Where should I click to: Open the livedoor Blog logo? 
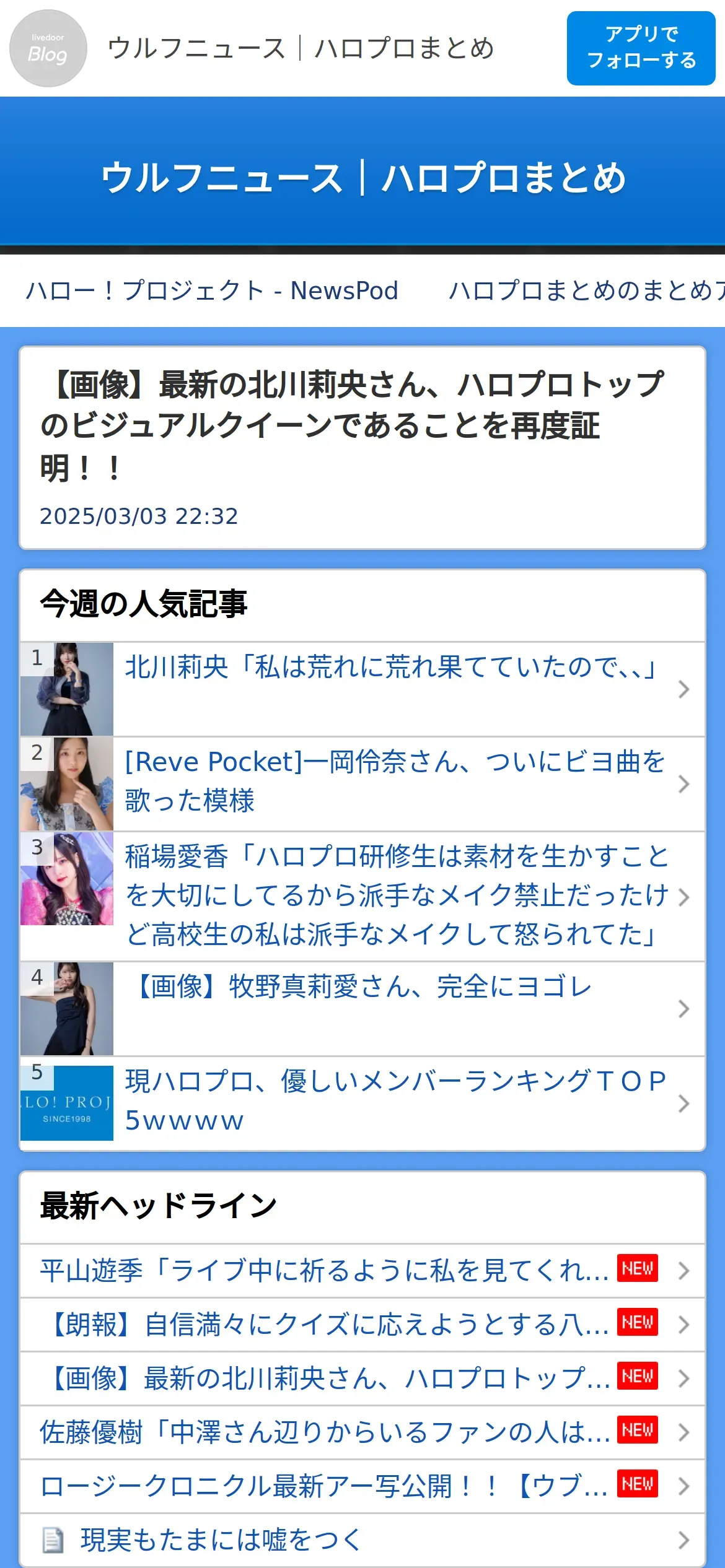(x=48, y=48)
